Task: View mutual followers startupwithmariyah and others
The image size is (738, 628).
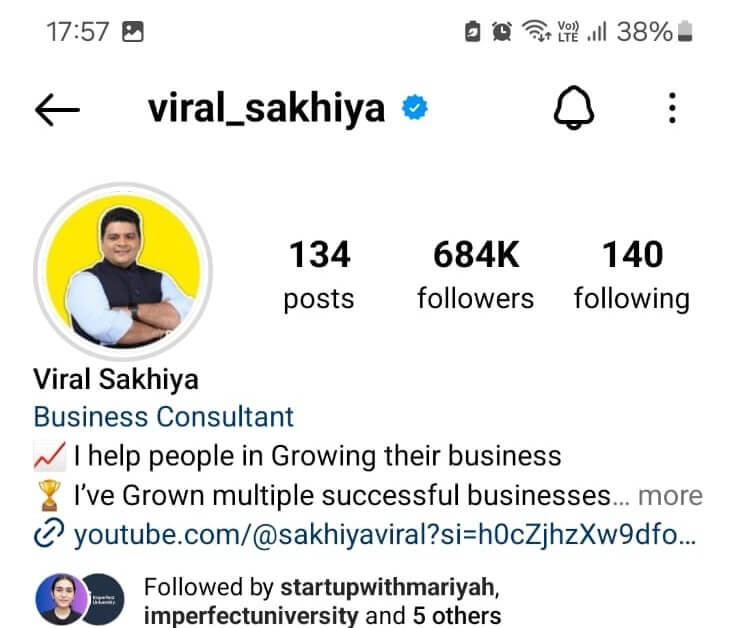Action: point(322,600)
